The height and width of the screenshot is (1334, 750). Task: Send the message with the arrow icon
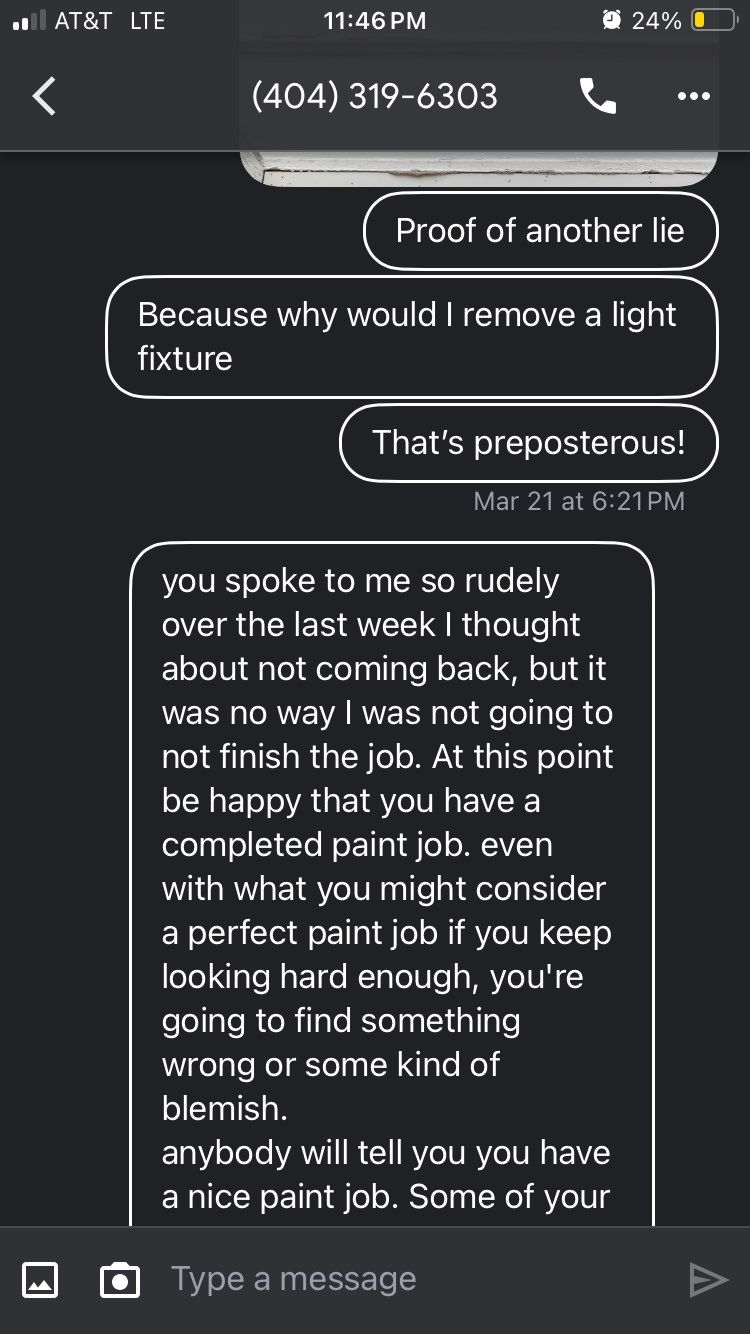coord(708,1279)
